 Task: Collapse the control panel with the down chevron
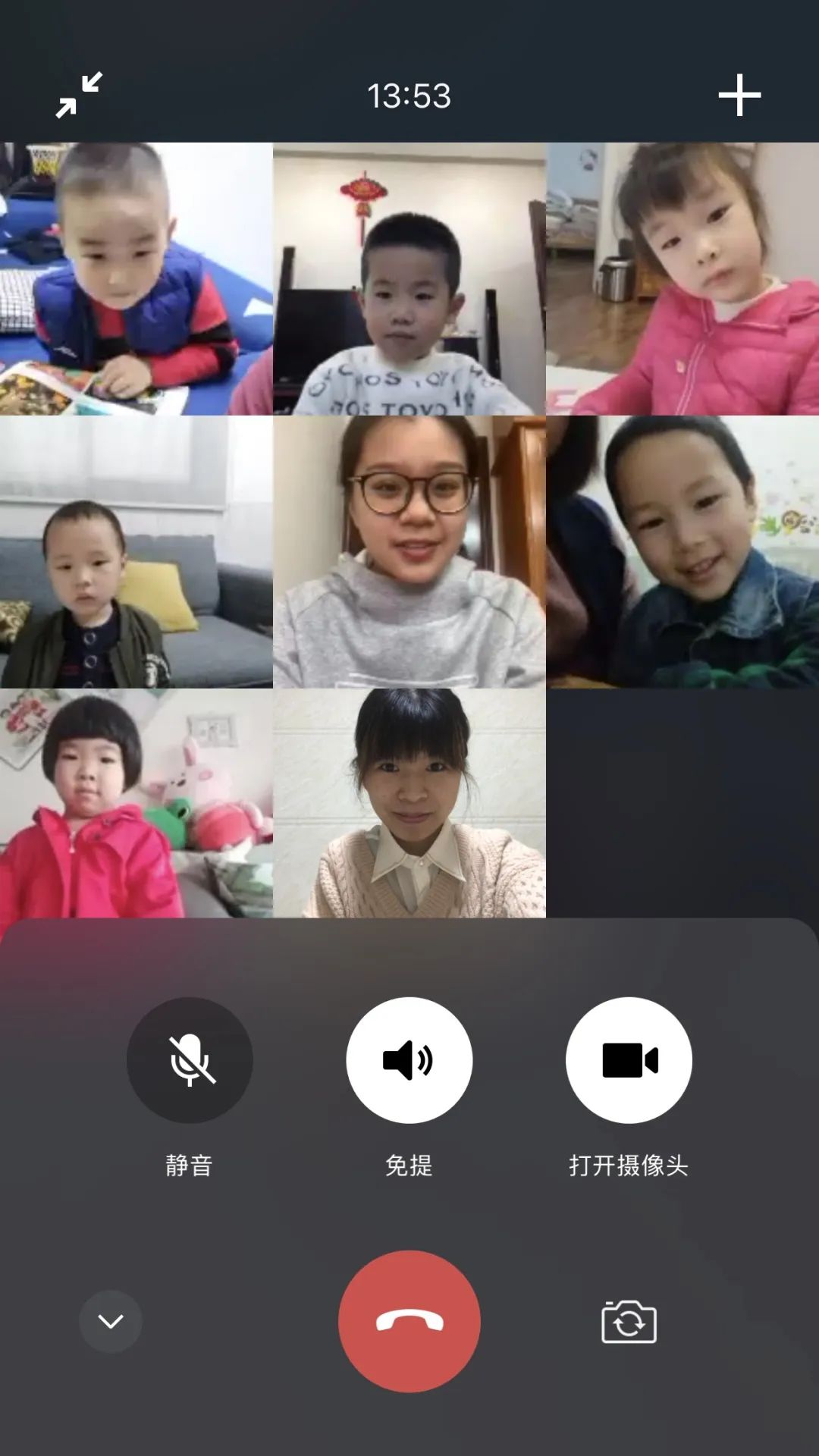click(111, 1322)
